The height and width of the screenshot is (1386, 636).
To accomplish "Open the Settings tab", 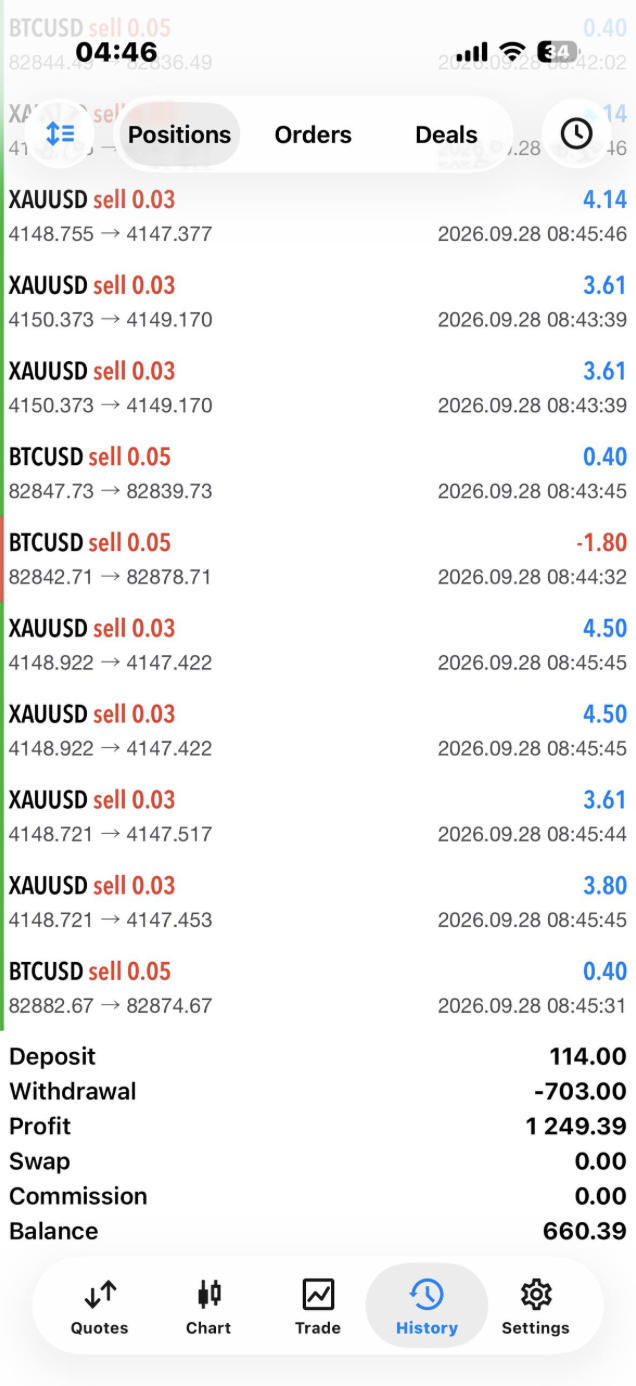I will tap(536, 1308).
